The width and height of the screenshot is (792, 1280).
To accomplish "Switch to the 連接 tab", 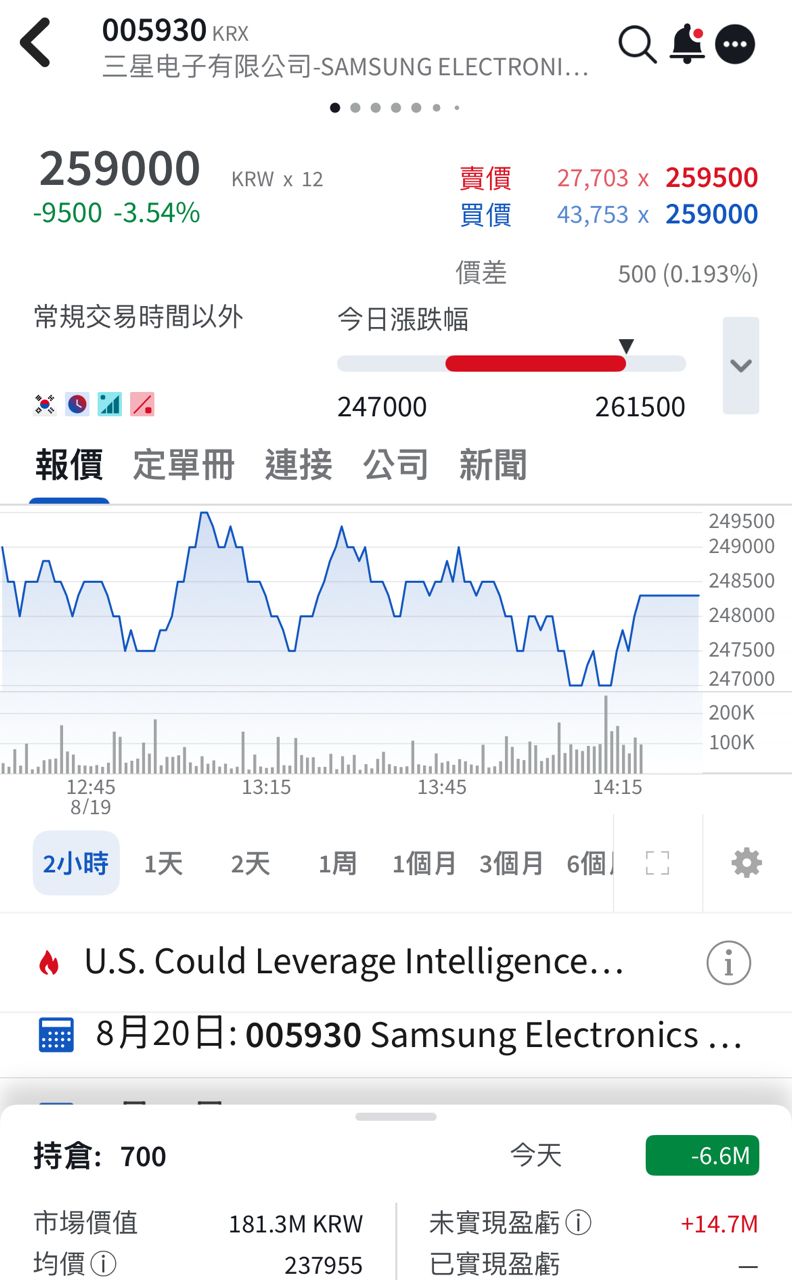I will click(298, 465).
